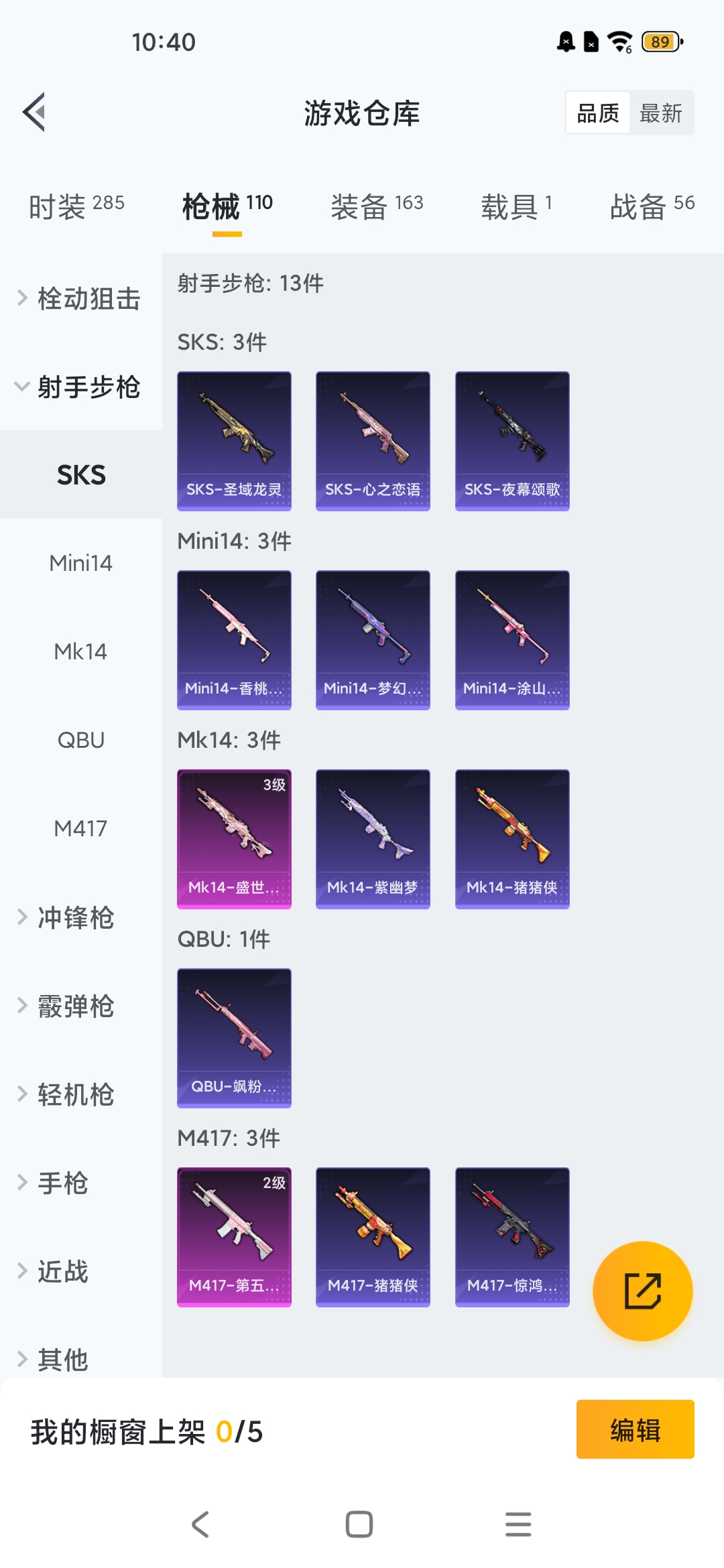Open the SKS-圣域龙灵 skin

click(234, 441)
